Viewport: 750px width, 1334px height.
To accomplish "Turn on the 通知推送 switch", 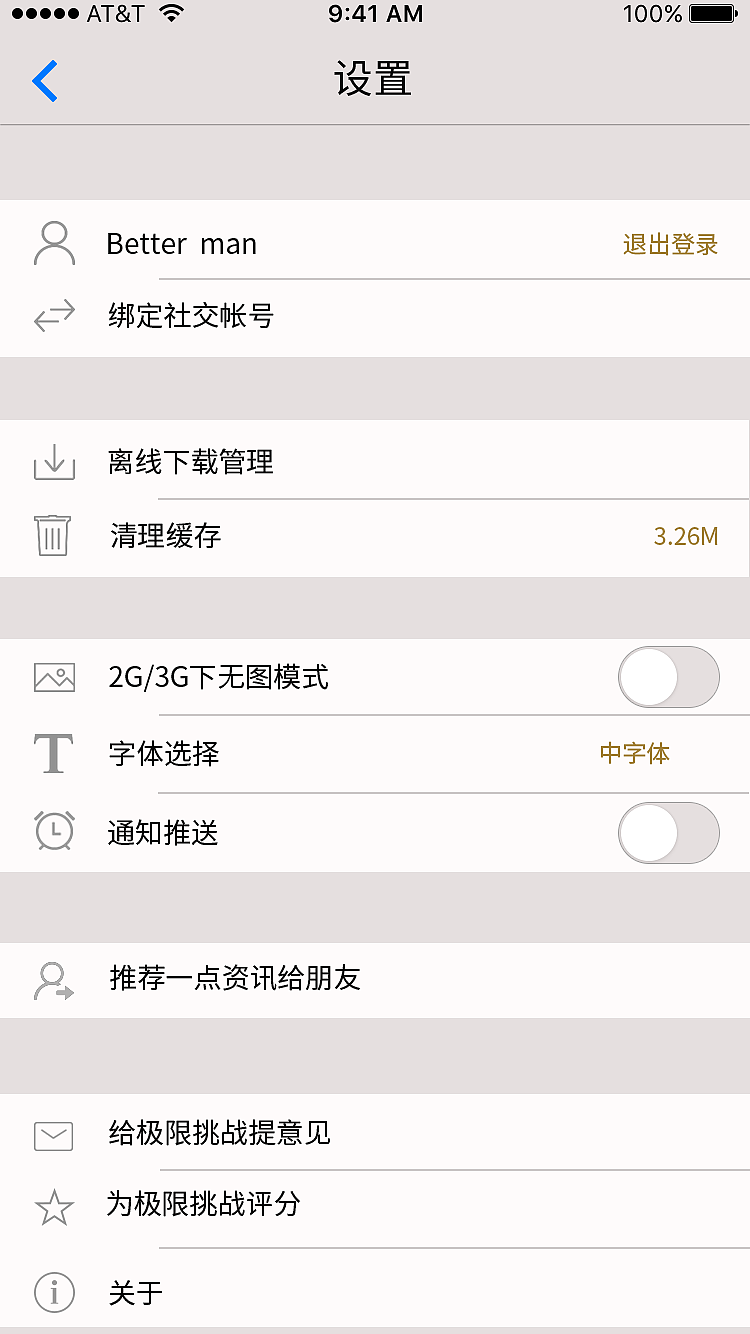I will [x=668, y=832].
